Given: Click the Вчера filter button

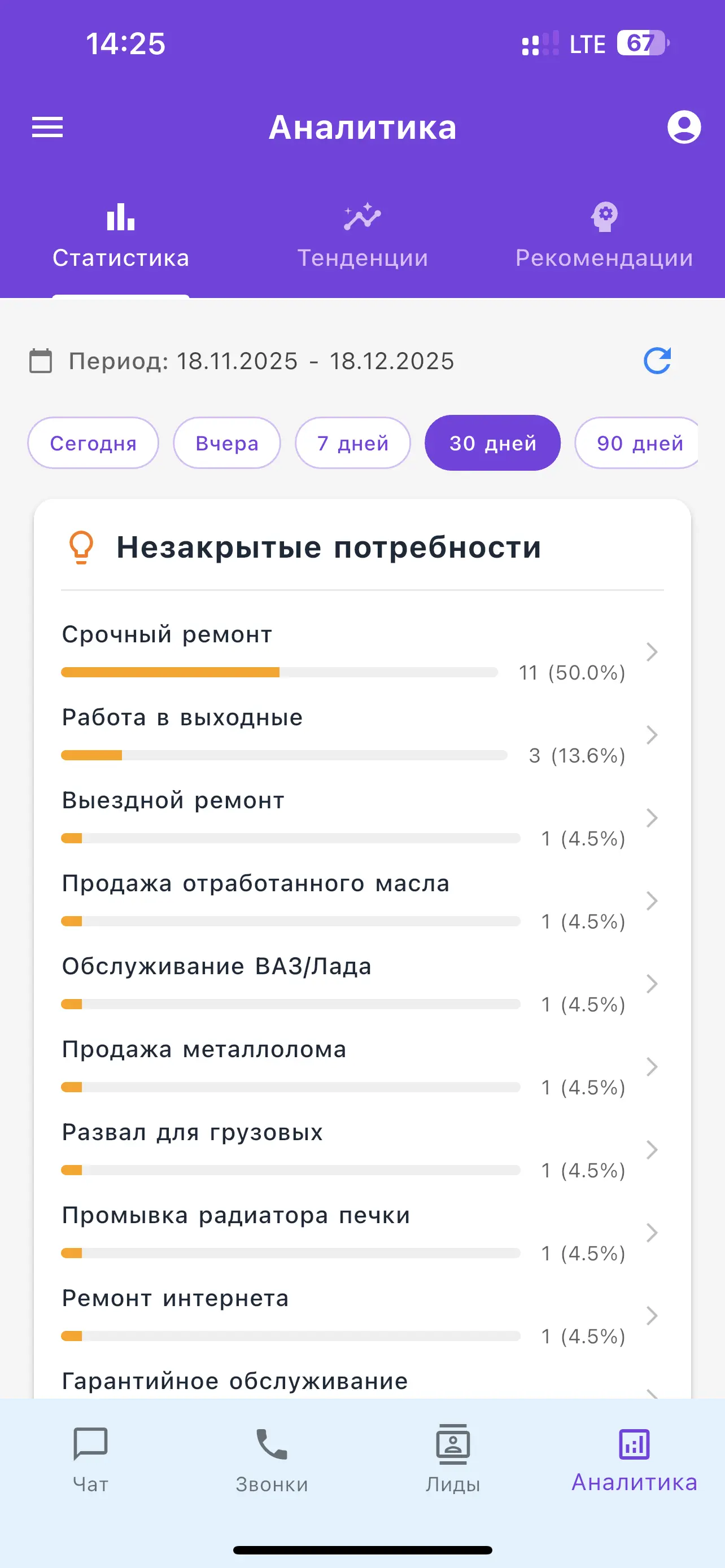Looking at the screenshot, I should 226,443.
